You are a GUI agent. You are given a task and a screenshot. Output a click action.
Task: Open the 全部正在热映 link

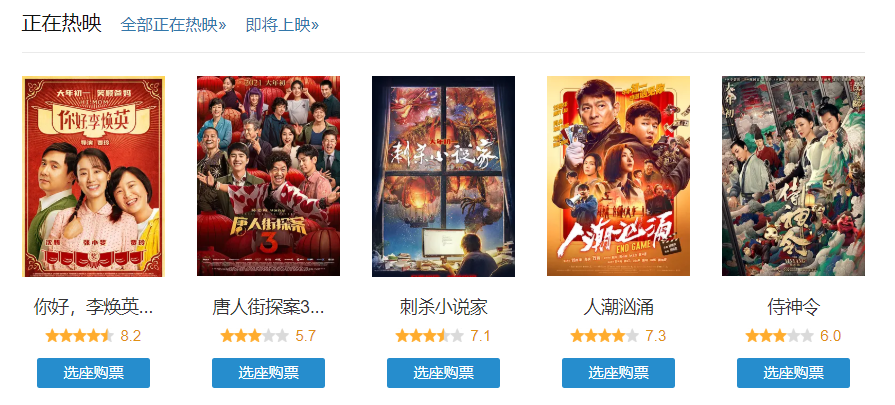173,24
